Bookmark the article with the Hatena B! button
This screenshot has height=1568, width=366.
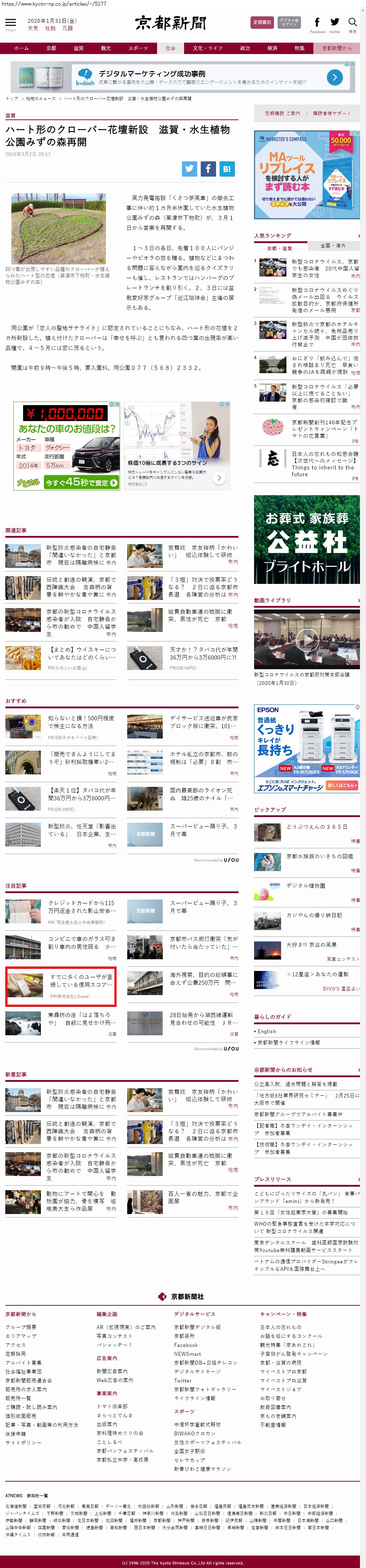click(x=227, y=168)
